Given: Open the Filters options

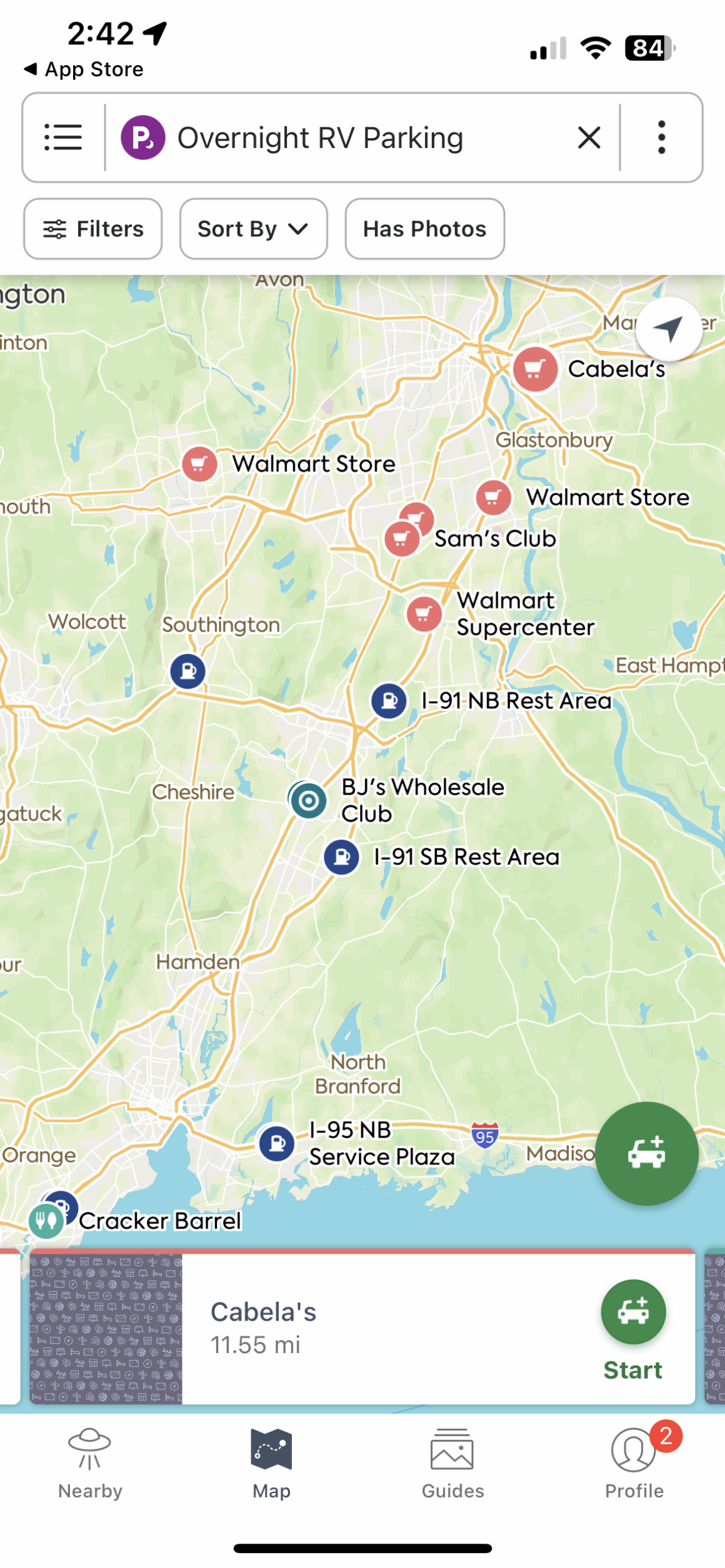Looking at the screenshot, I should click(93, 229).
